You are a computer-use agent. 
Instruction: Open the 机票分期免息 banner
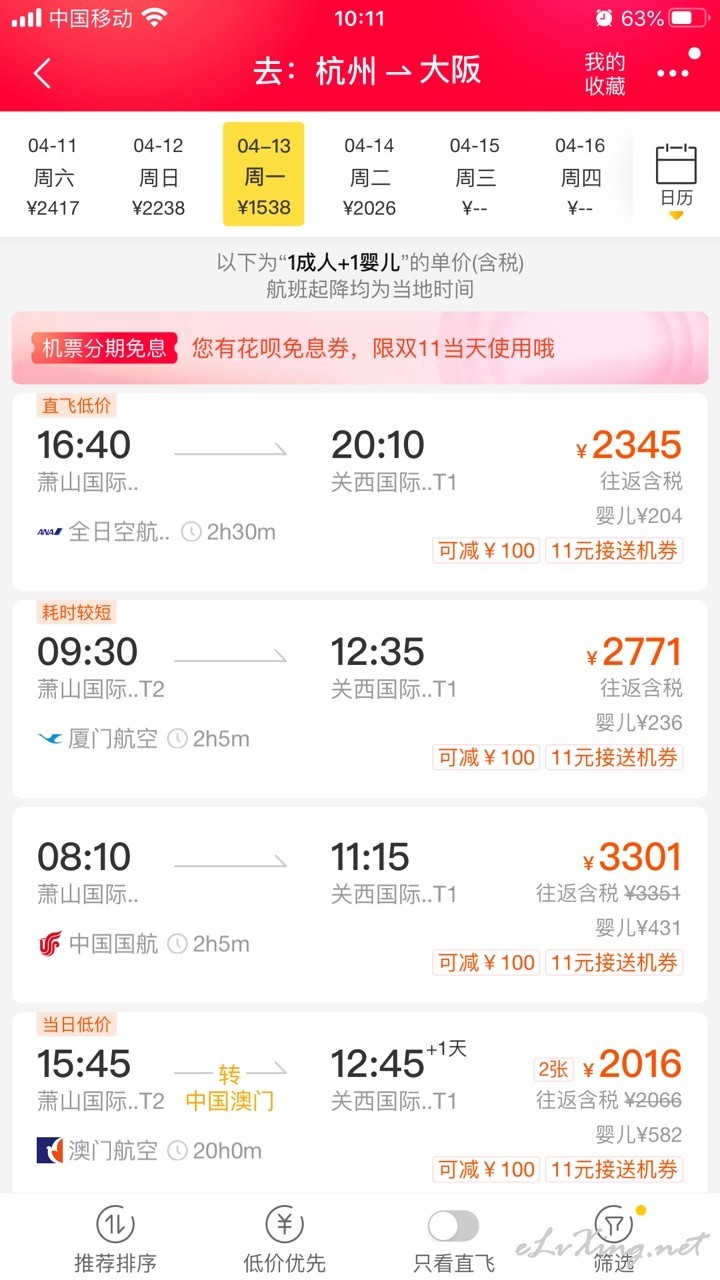pyautogui.click(x=360, y=348)
